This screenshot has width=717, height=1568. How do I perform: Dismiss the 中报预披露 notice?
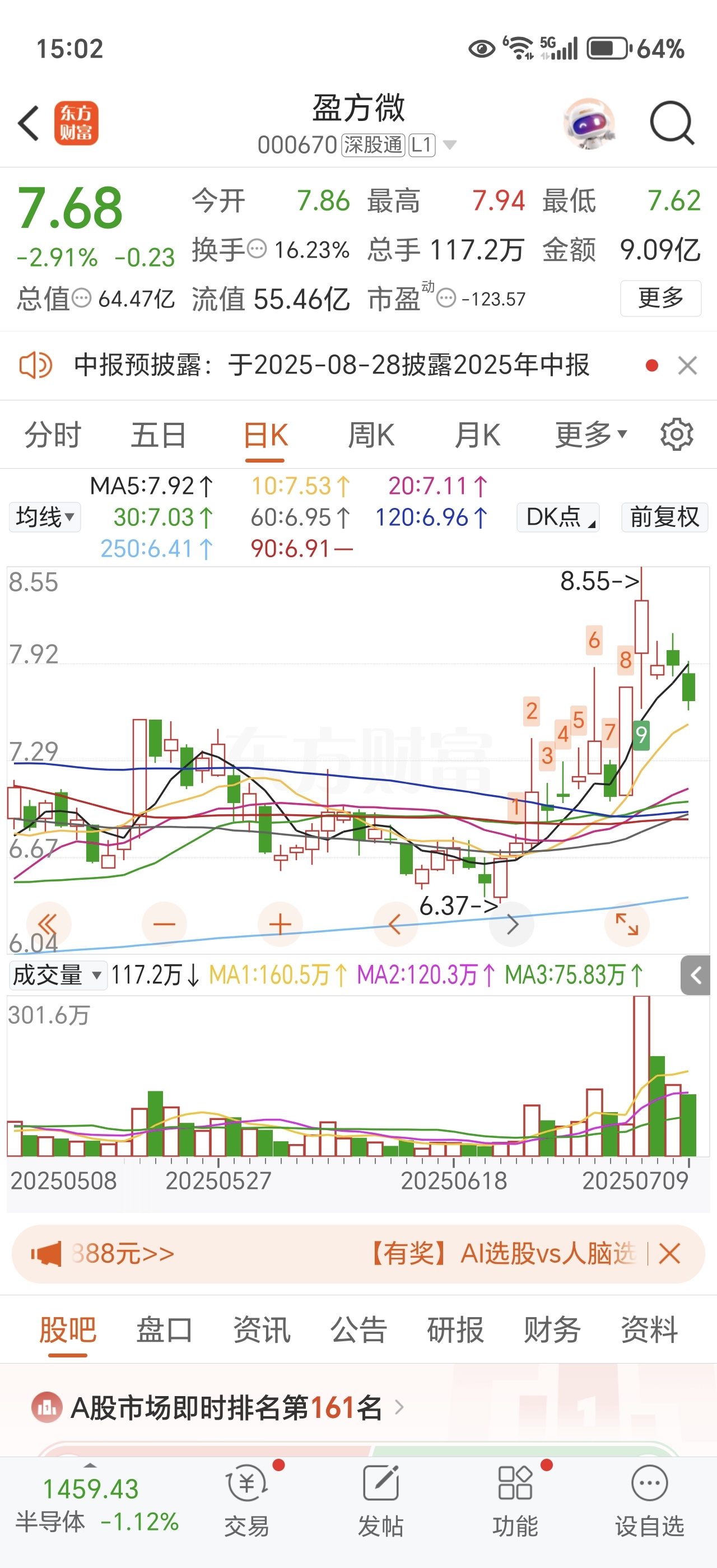point(688,366)
